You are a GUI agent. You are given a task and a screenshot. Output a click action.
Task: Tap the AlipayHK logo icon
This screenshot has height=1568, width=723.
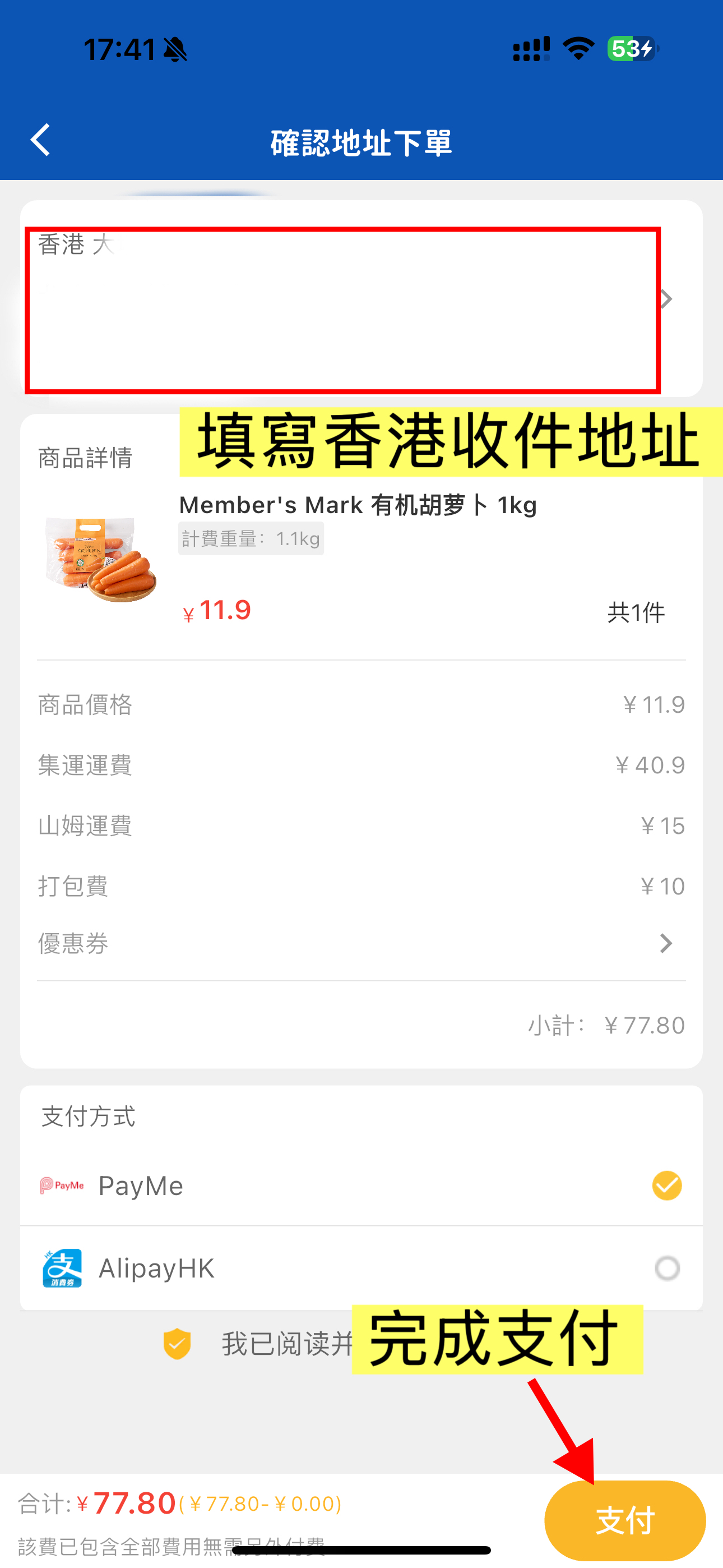[61, 1268]
